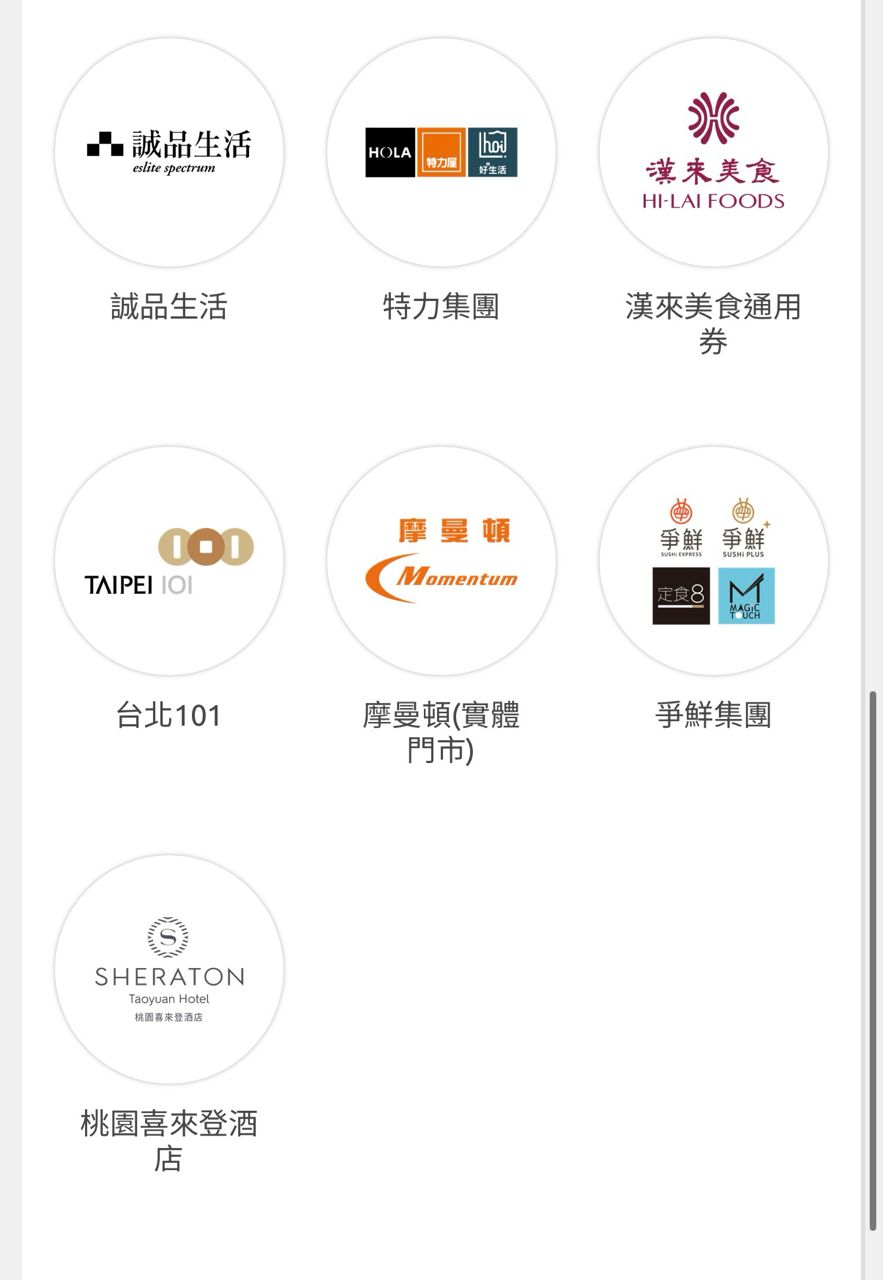Open 桃園喜來登酒店 brand tile

click(169, 969)
